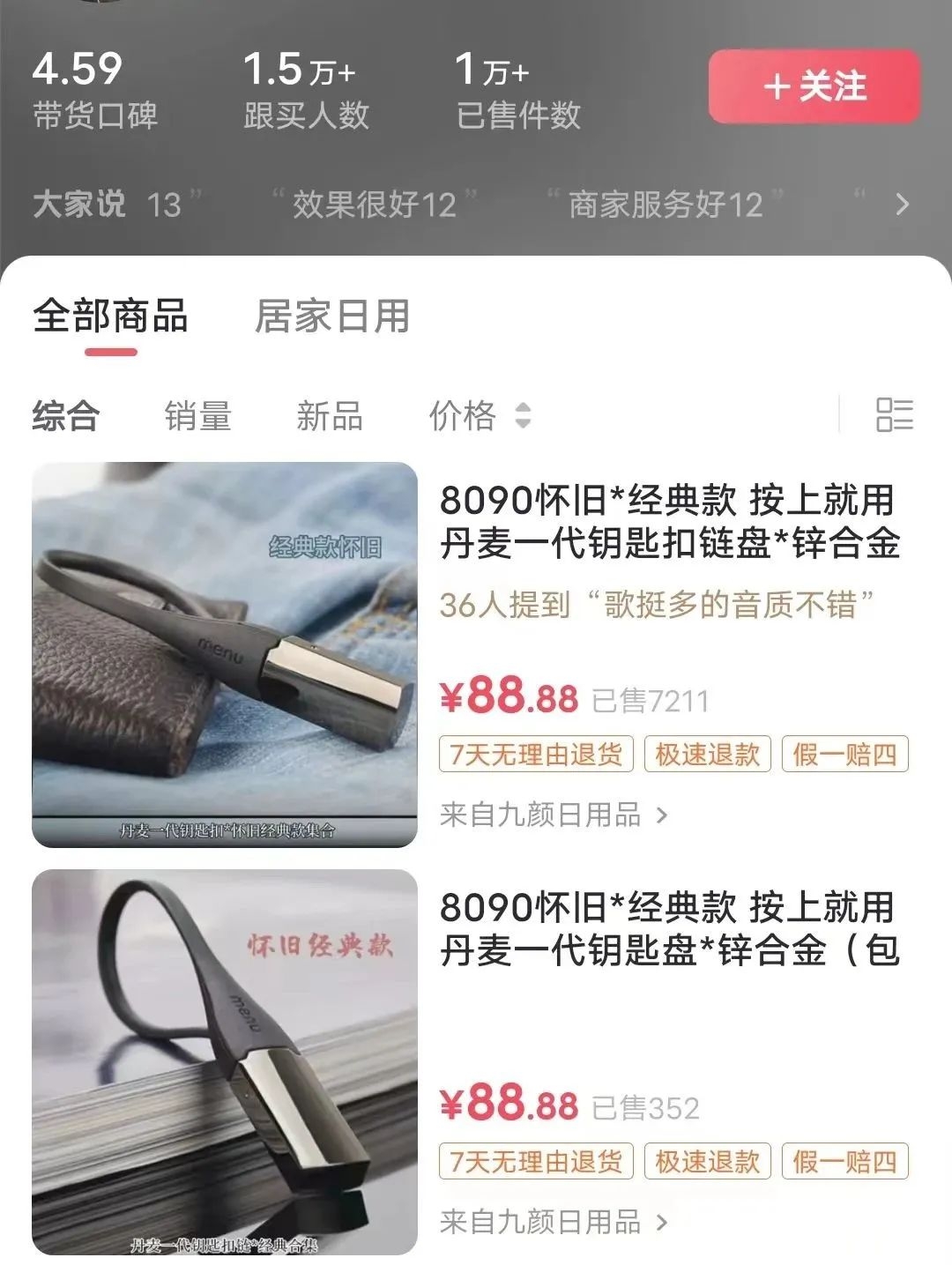Image resolution: width=952 pixels, height=1265 pixels.
Task: Click the 7天无理由退货 tag on first product
Action: pyautogui.click(x=535, y=755)
